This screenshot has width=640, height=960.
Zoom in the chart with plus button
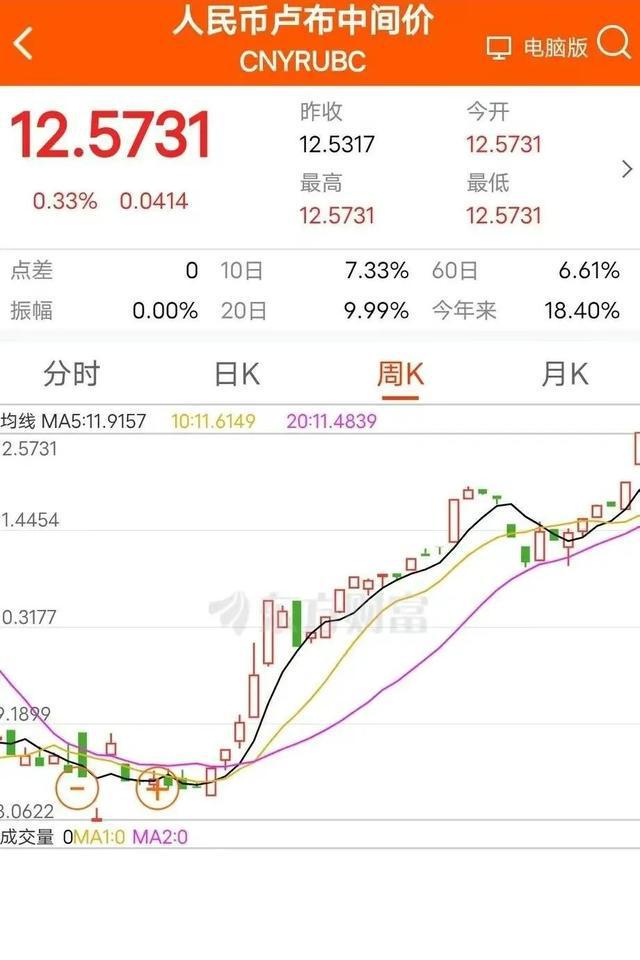pyautogui.click(x=157, y=789)
